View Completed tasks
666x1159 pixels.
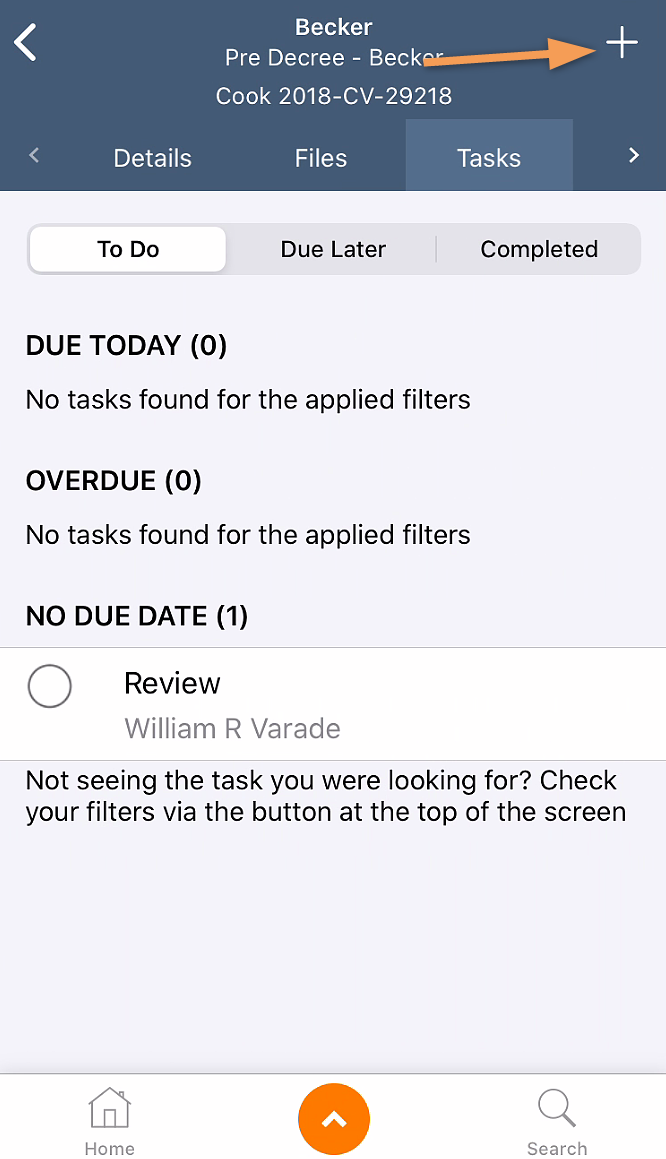click(x=539, y=249)
